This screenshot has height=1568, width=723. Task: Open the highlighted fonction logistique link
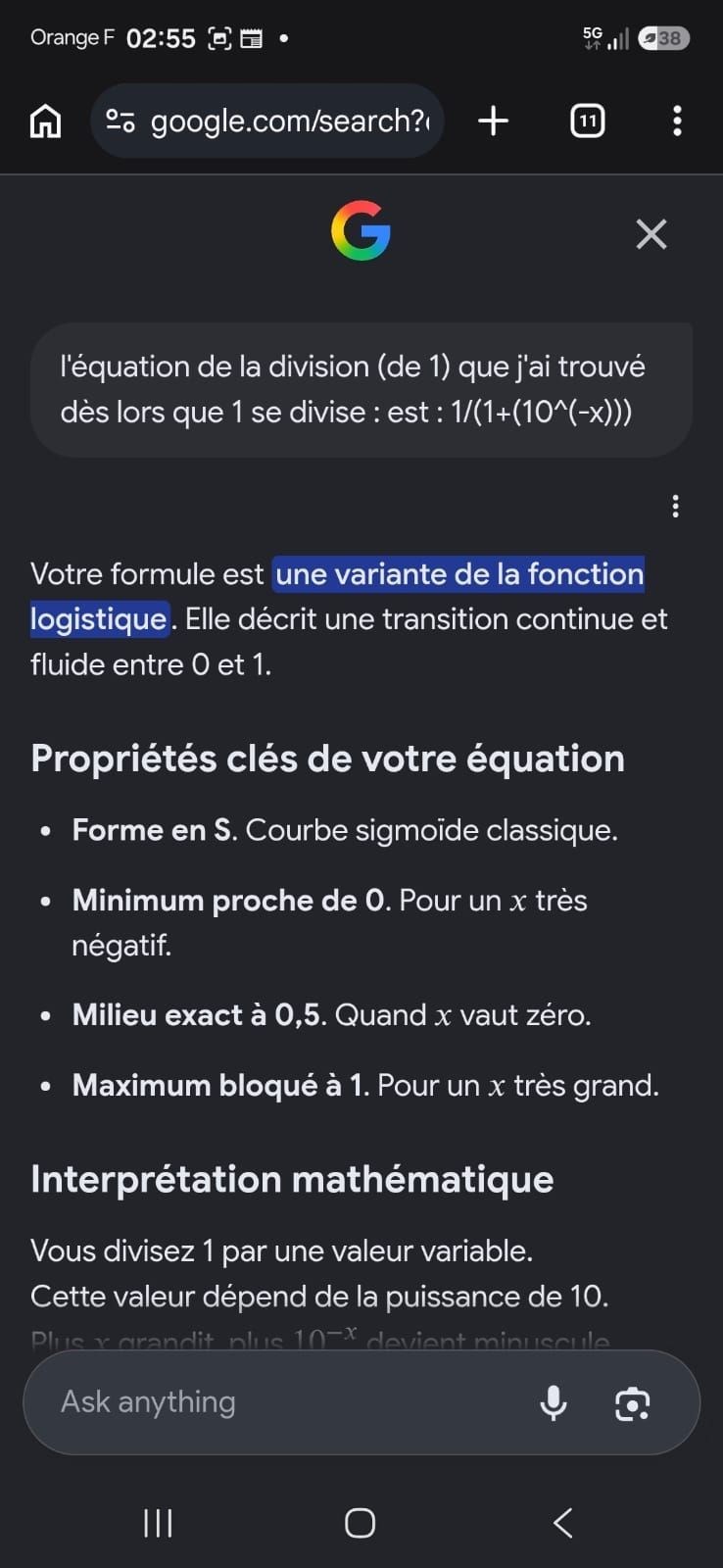tap(338, 596)
